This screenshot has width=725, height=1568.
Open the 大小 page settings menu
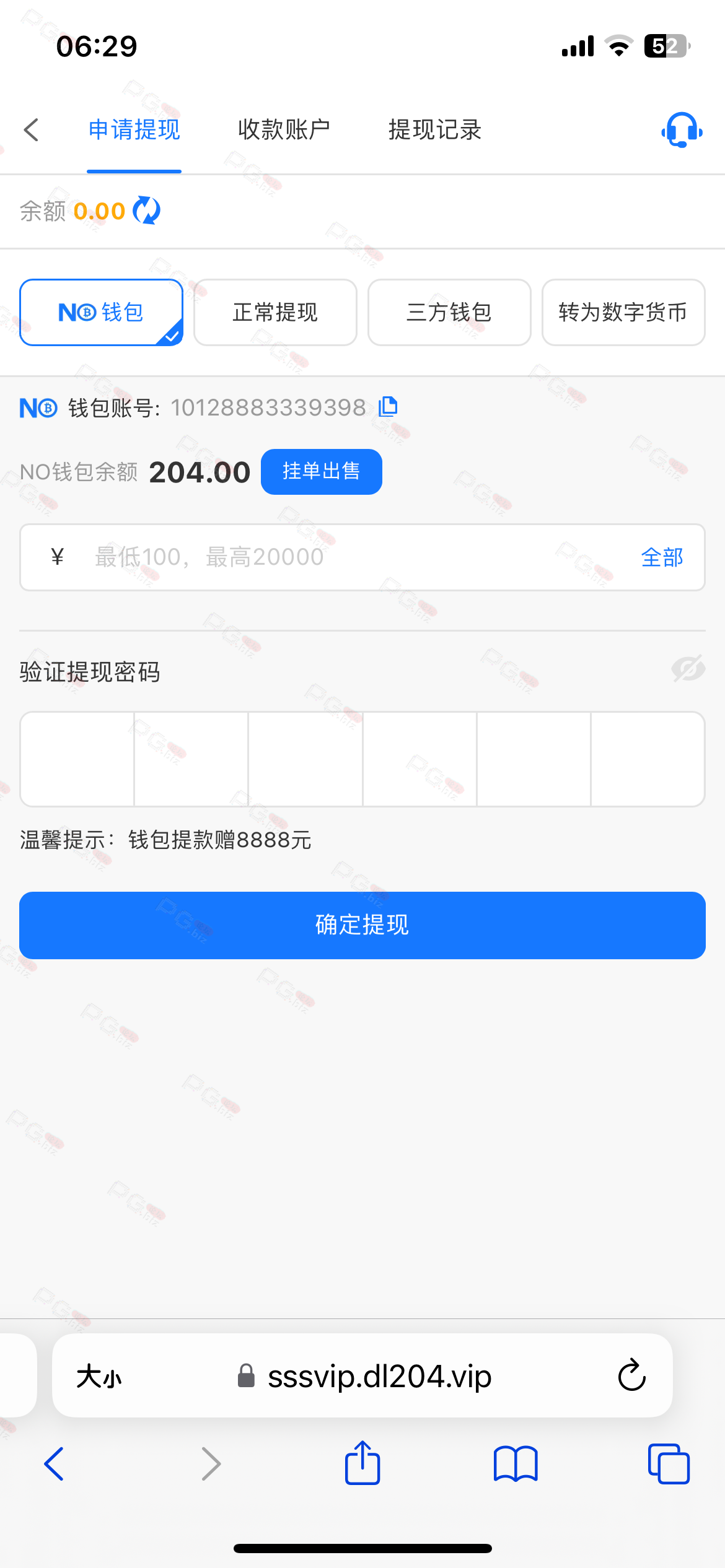(99, 1377)
